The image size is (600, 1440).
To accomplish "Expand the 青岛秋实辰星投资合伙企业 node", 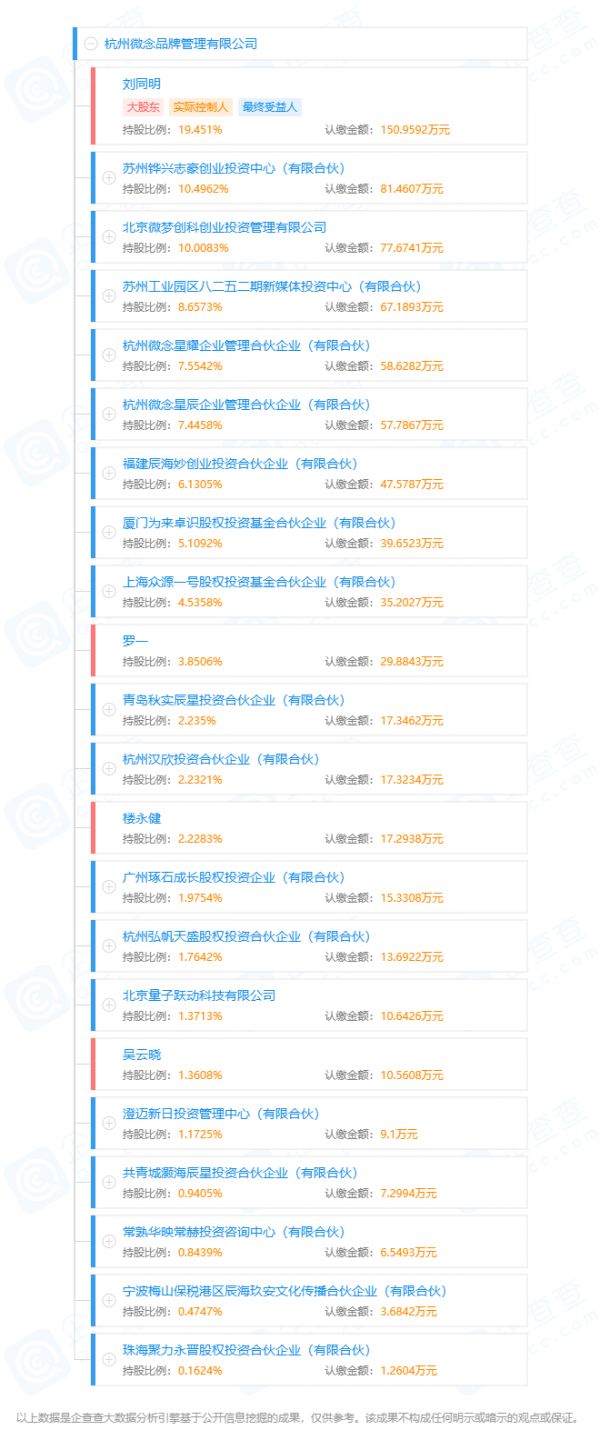I will coord(109,709).
